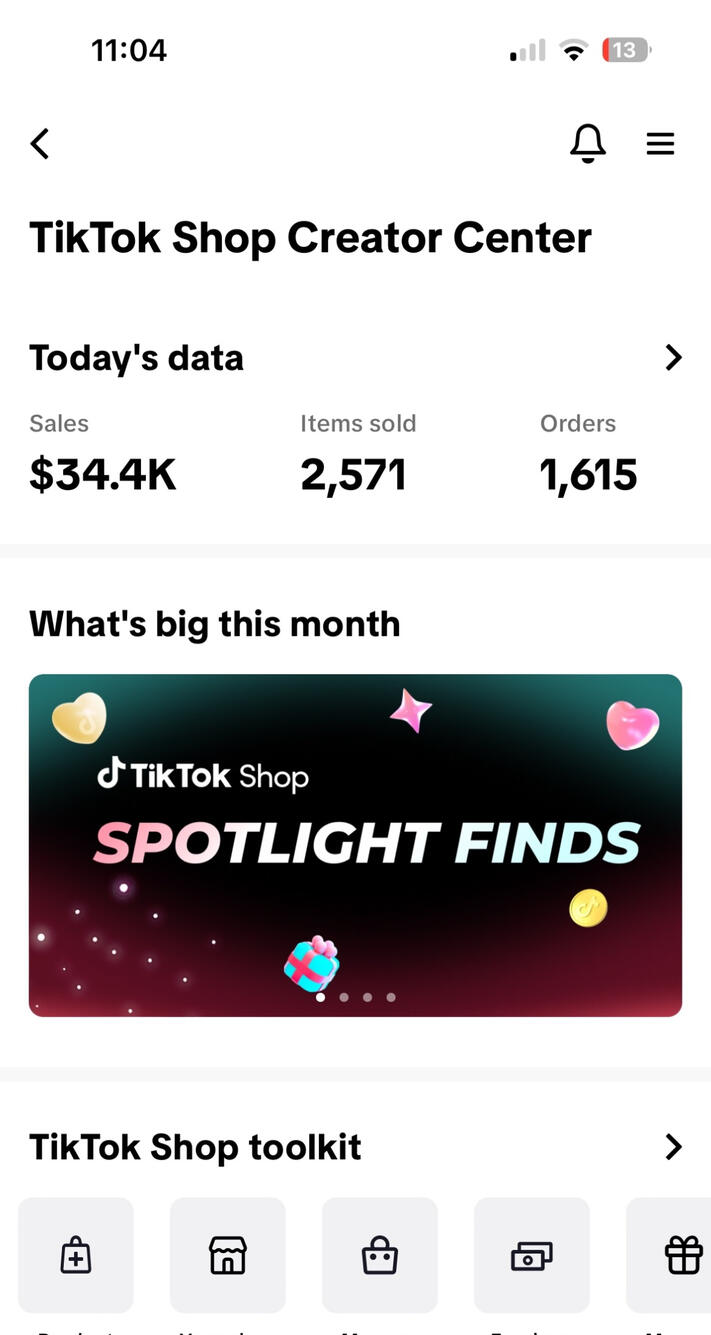Open the hamburger menu
The height and width of the screenshot is (1335, 711).
click(660, 144)
